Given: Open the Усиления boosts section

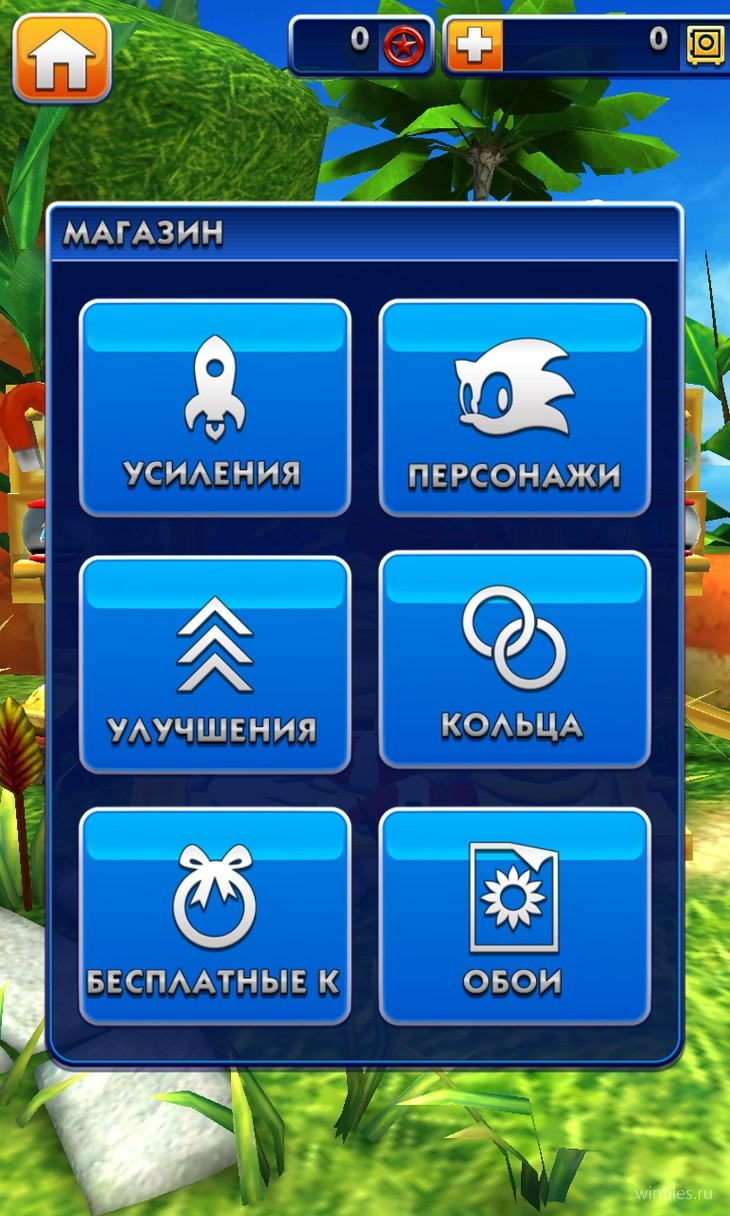Looking at the screenshot, I should point(215,408).
